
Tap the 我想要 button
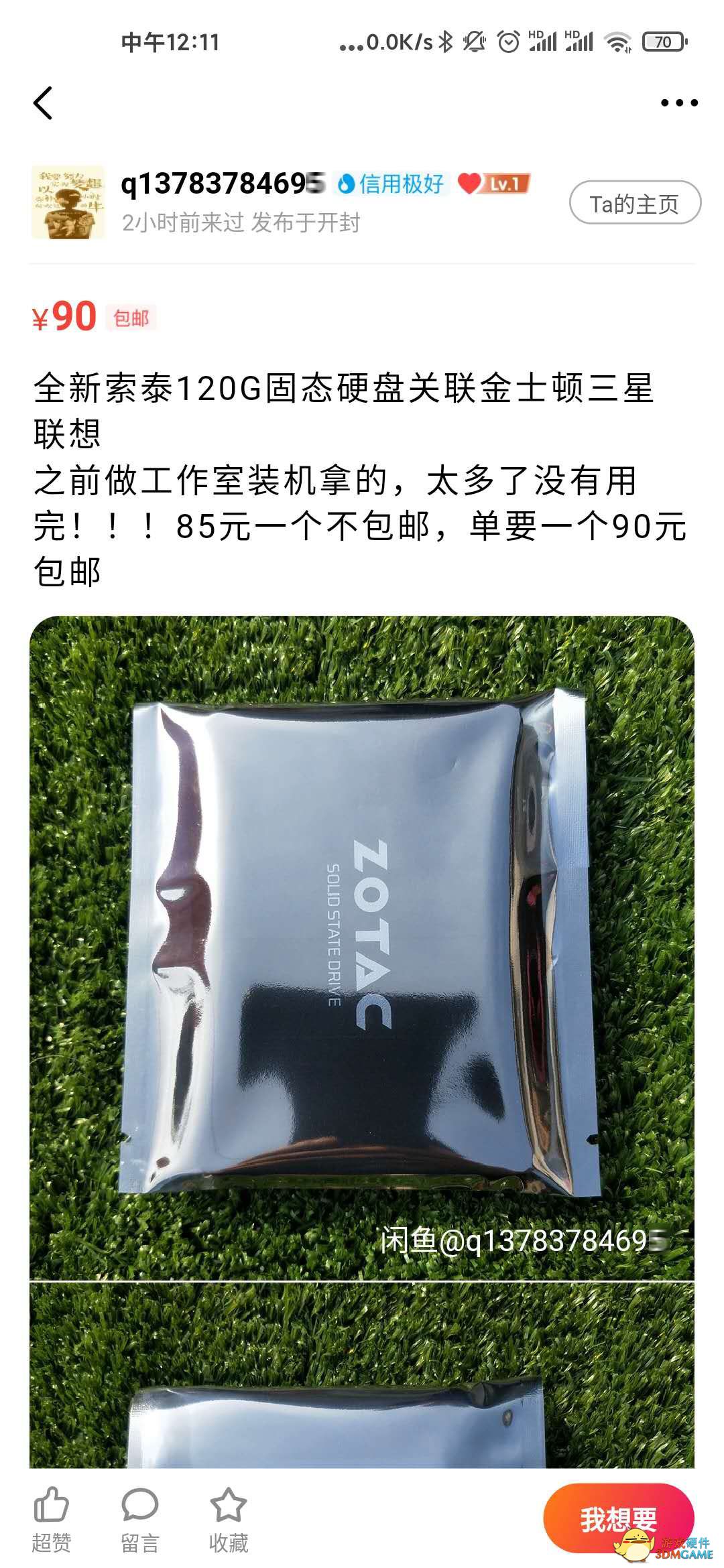coord(618,1518)
